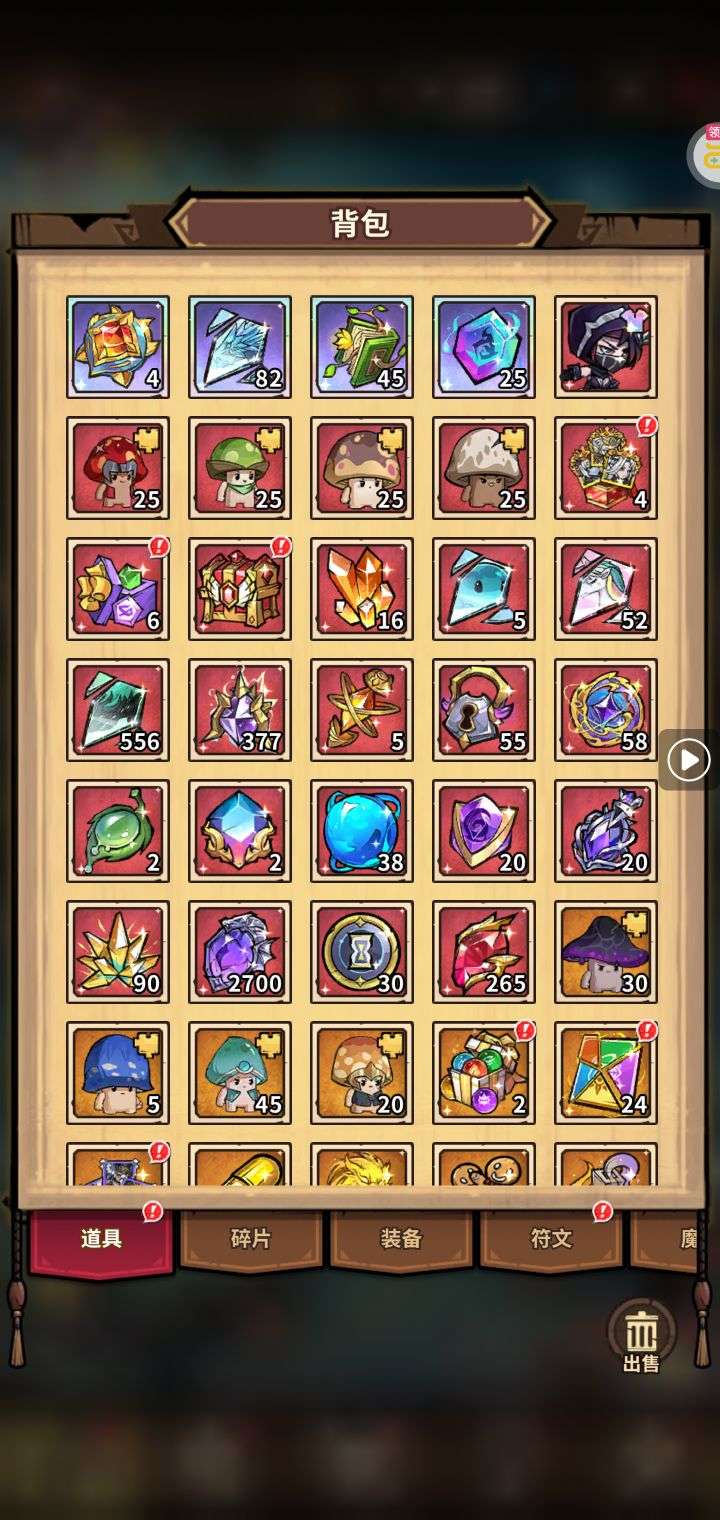Viewport: 720px width, 1520px height.
Task: Switch to the 装备 tab
Action: (401, 1239)
